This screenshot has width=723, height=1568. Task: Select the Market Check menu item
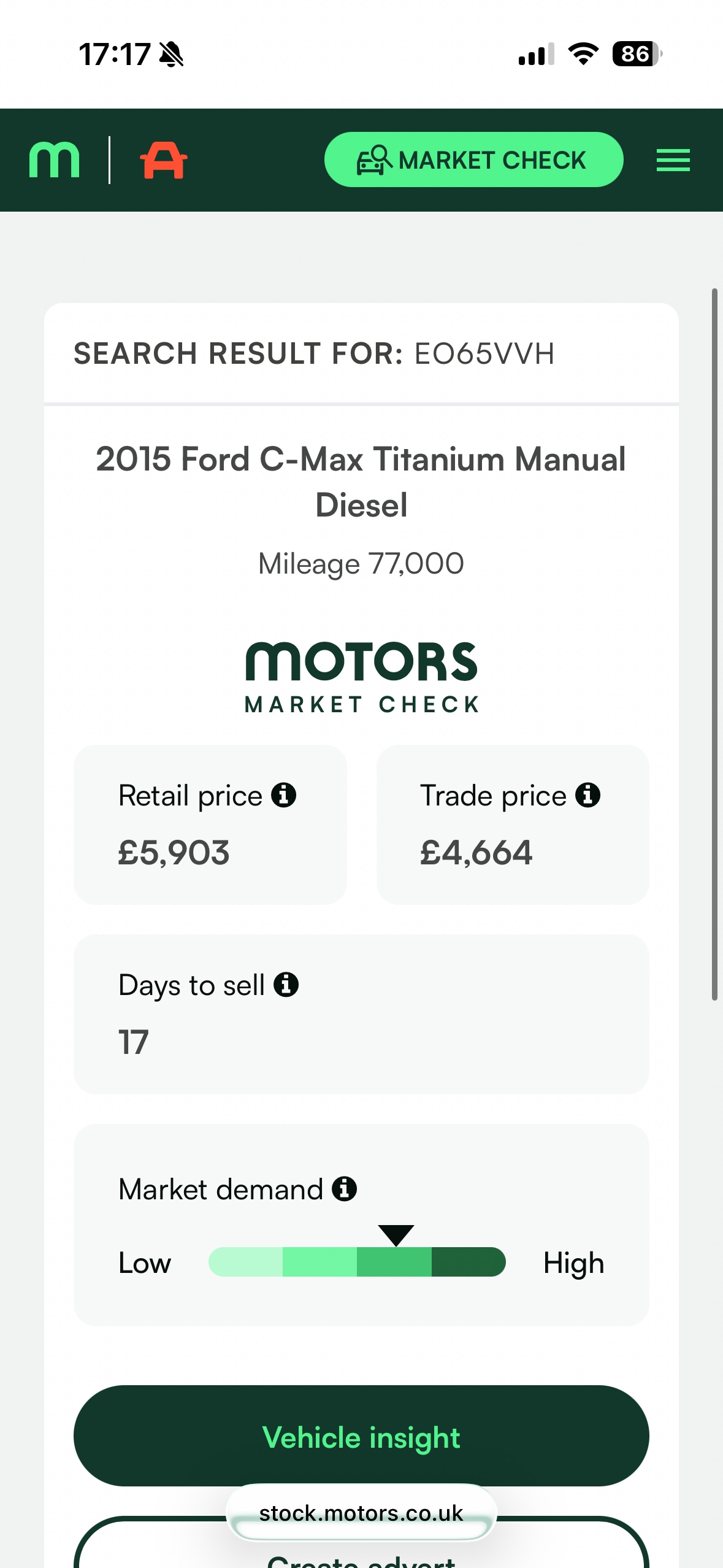tap(473, 159)
